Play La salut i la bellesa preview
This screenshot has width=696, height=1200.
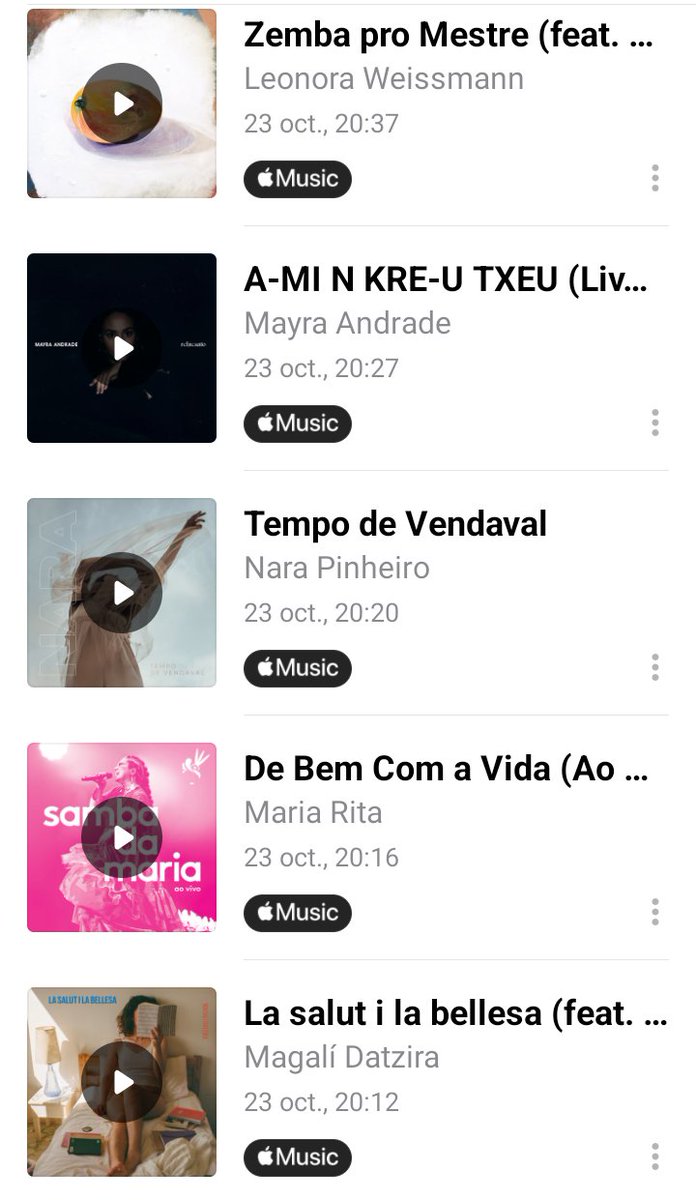(x=122, y=1082)
